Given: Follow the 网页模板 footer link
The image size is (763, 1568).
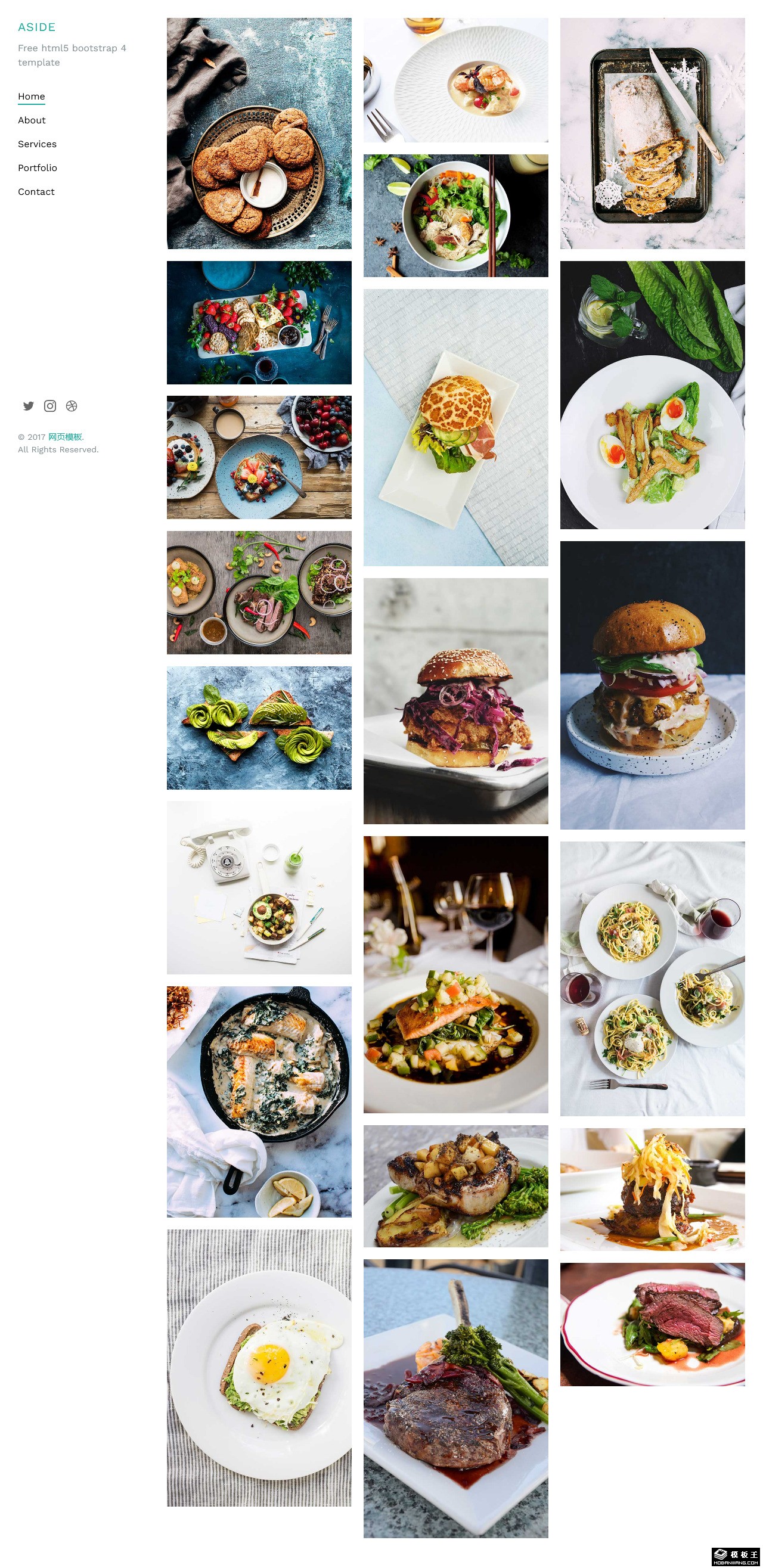Looking at the screenshot, I should pyautogui.click(x=65, y=436).
